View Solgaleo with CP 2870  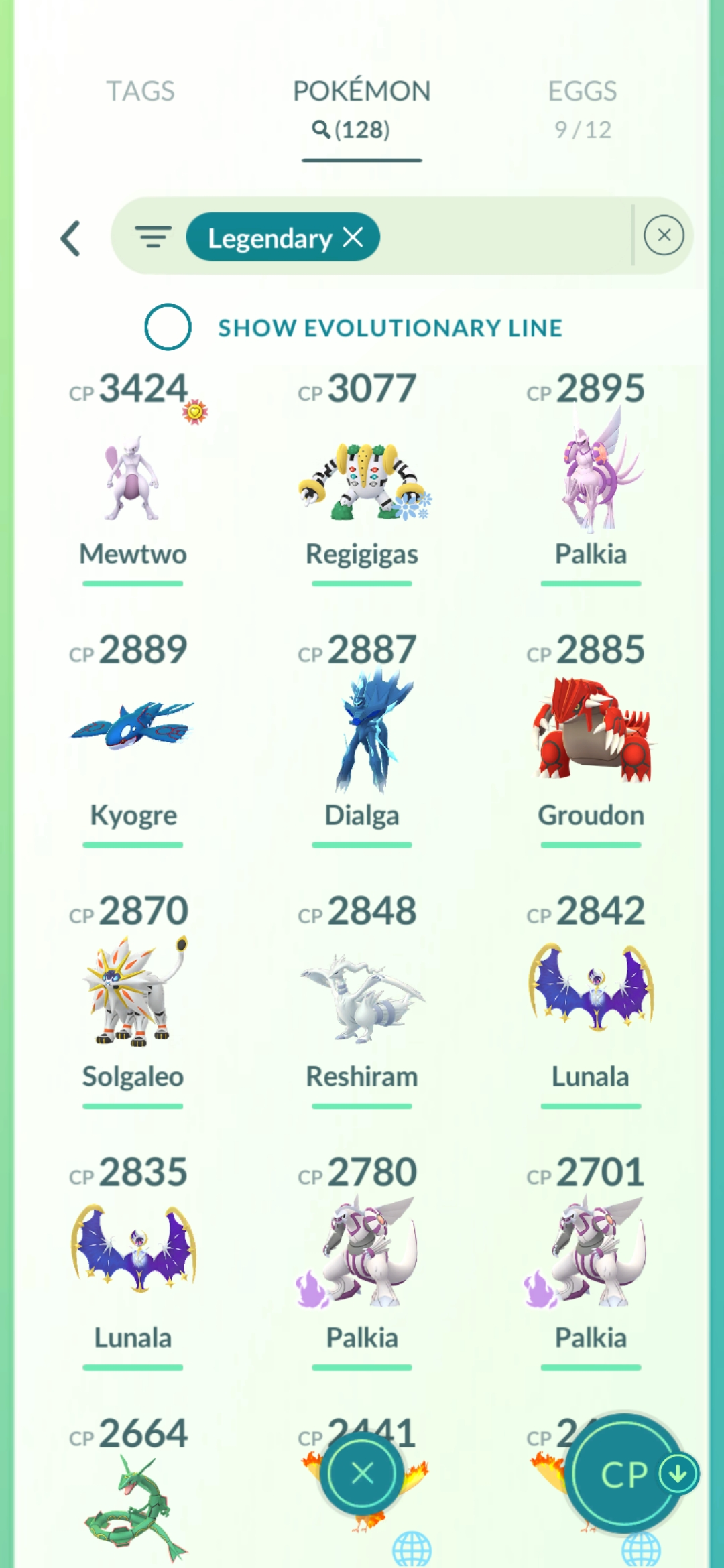133,1000
